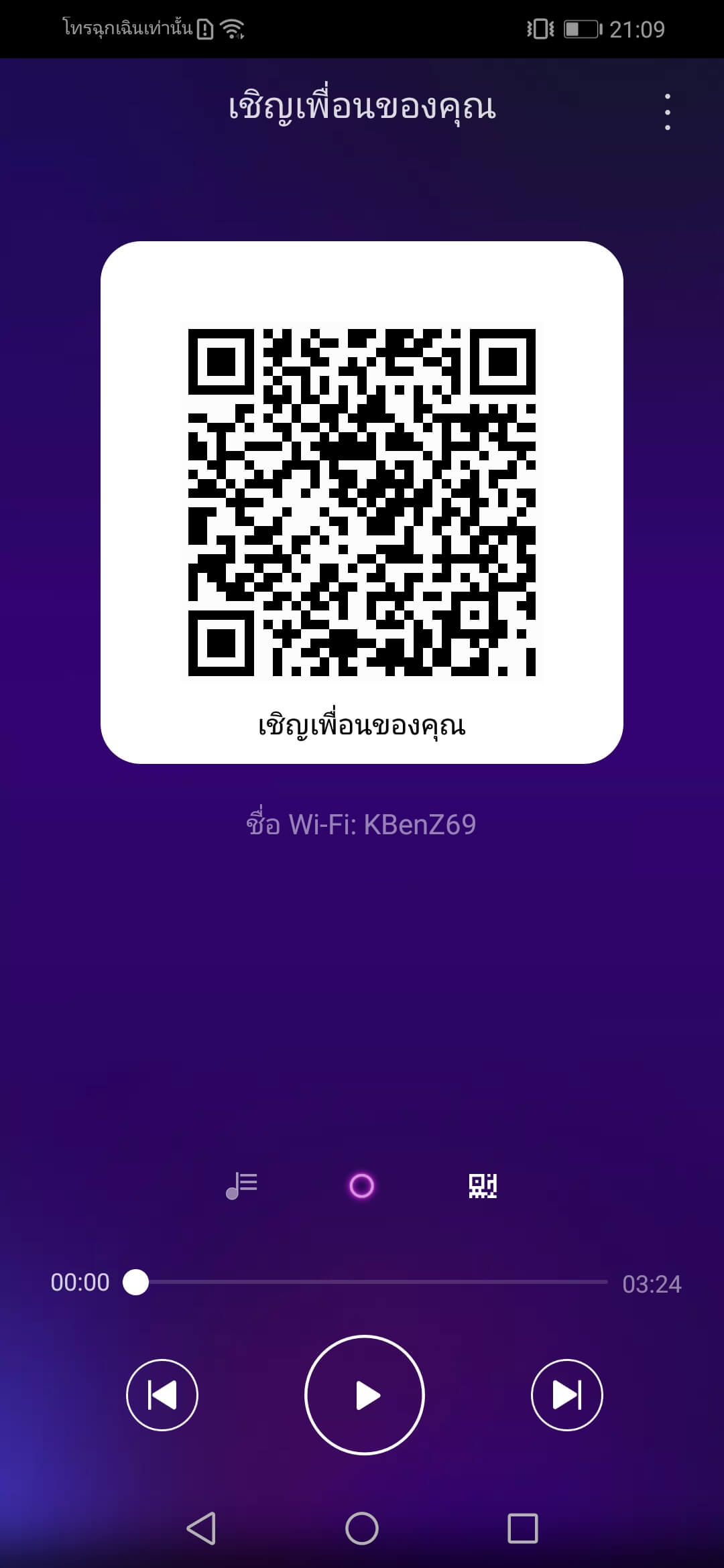The image size is (724, 1568).
Task: Open the three-dot overflow menu
Action: pos(667,112)
